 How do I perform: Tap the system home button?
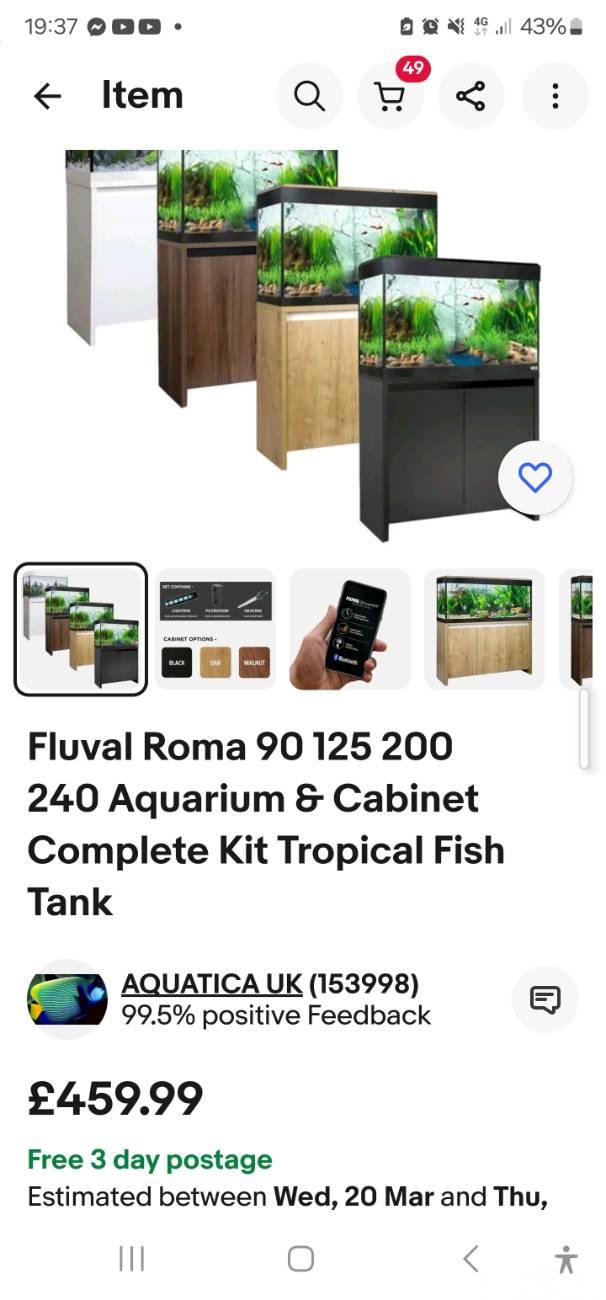click(301, 1259)
